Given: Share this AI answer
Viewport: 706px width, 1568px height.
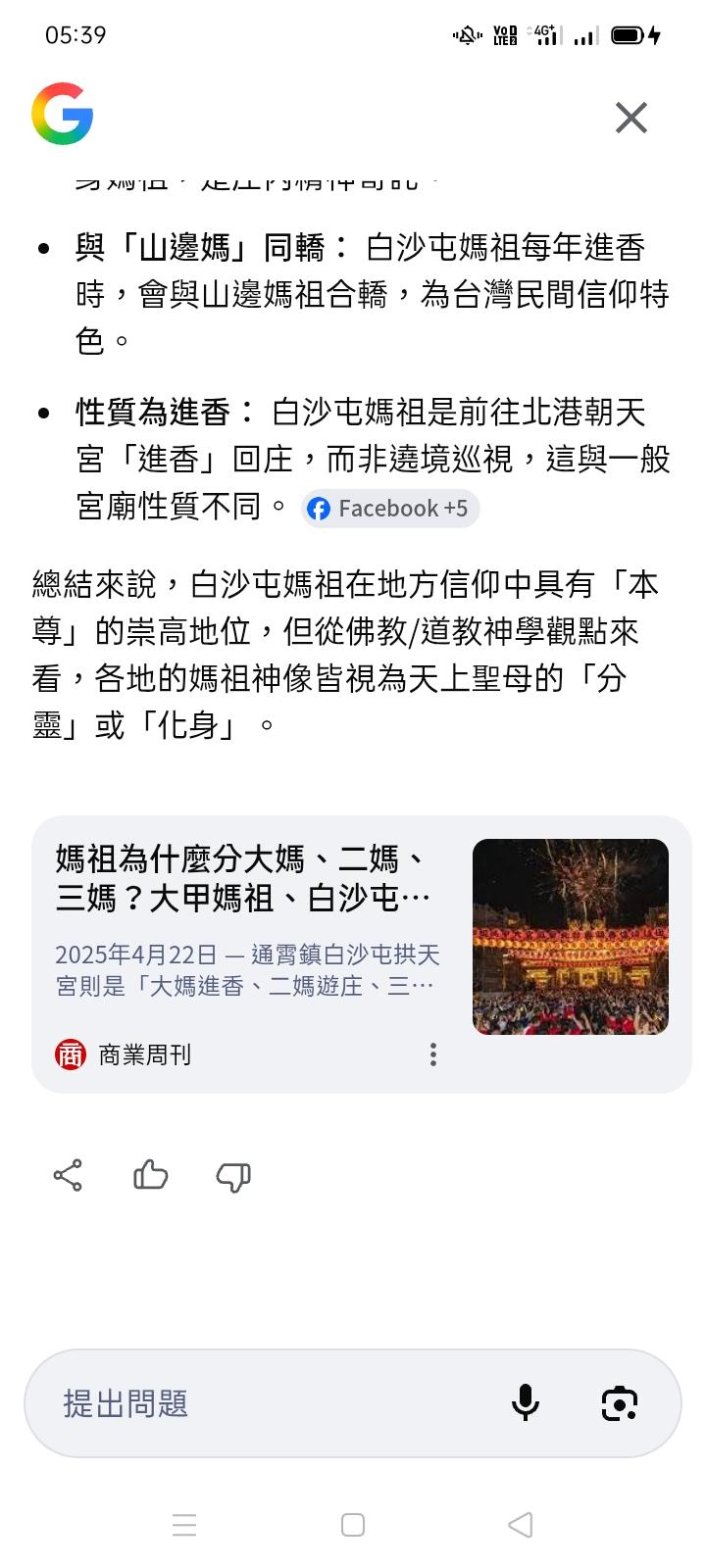Looking at the screenshot, I should coord(68,1175).
